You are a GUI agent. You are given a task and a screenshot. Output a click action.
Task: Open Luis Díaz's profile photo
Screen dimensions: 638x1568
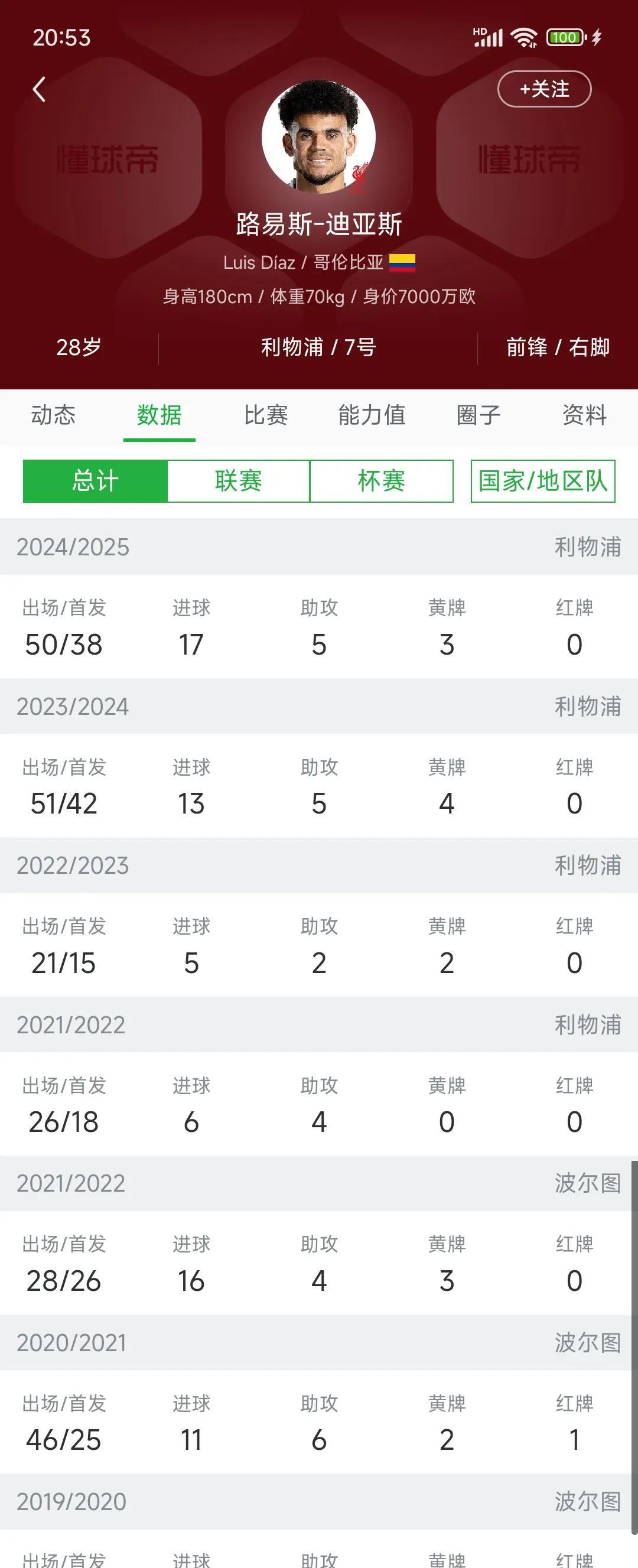pyautogui.click(x=318, y=138)
